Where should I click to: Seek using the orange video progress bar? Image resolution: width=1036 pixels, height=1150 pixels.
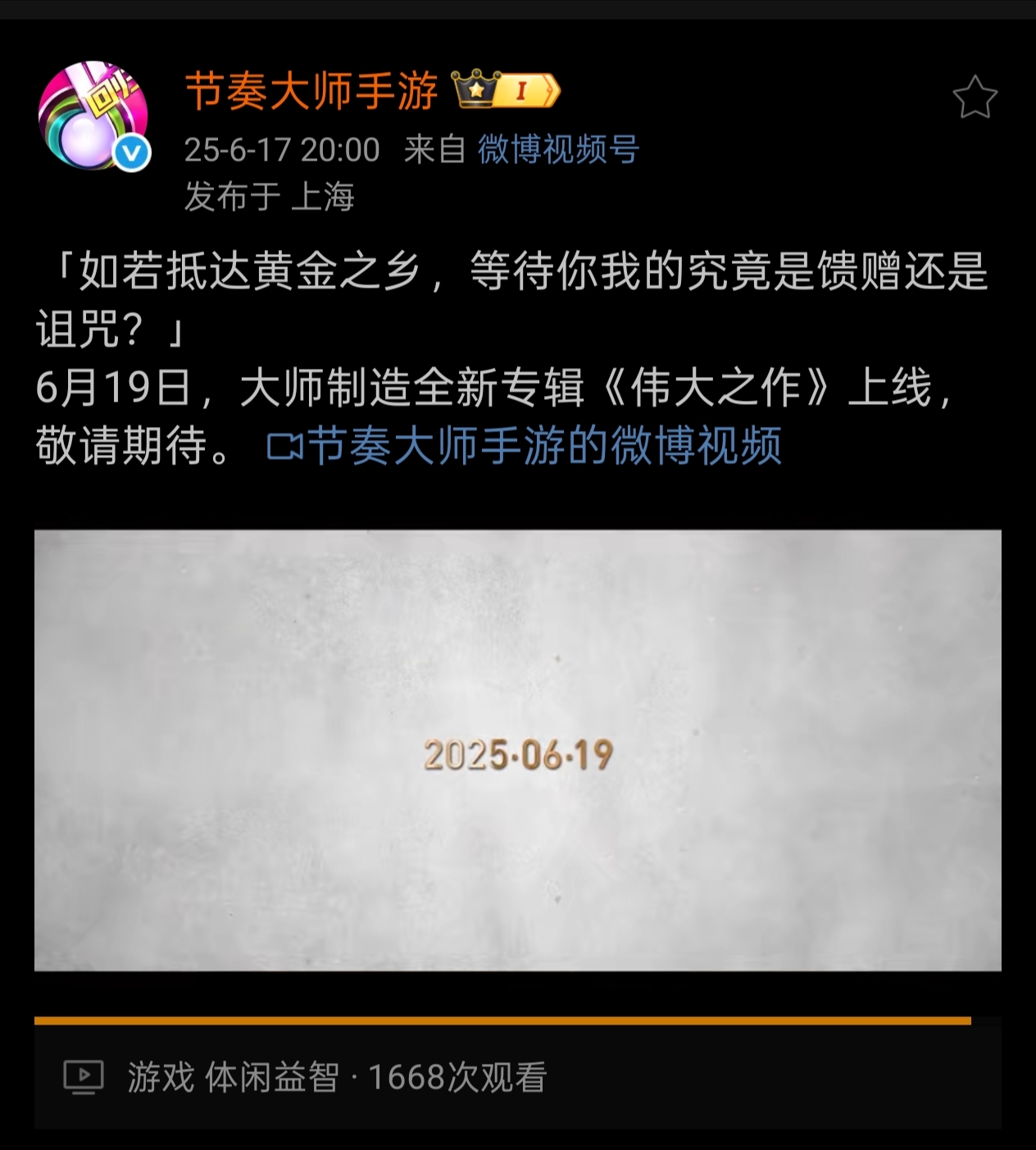502,1020
